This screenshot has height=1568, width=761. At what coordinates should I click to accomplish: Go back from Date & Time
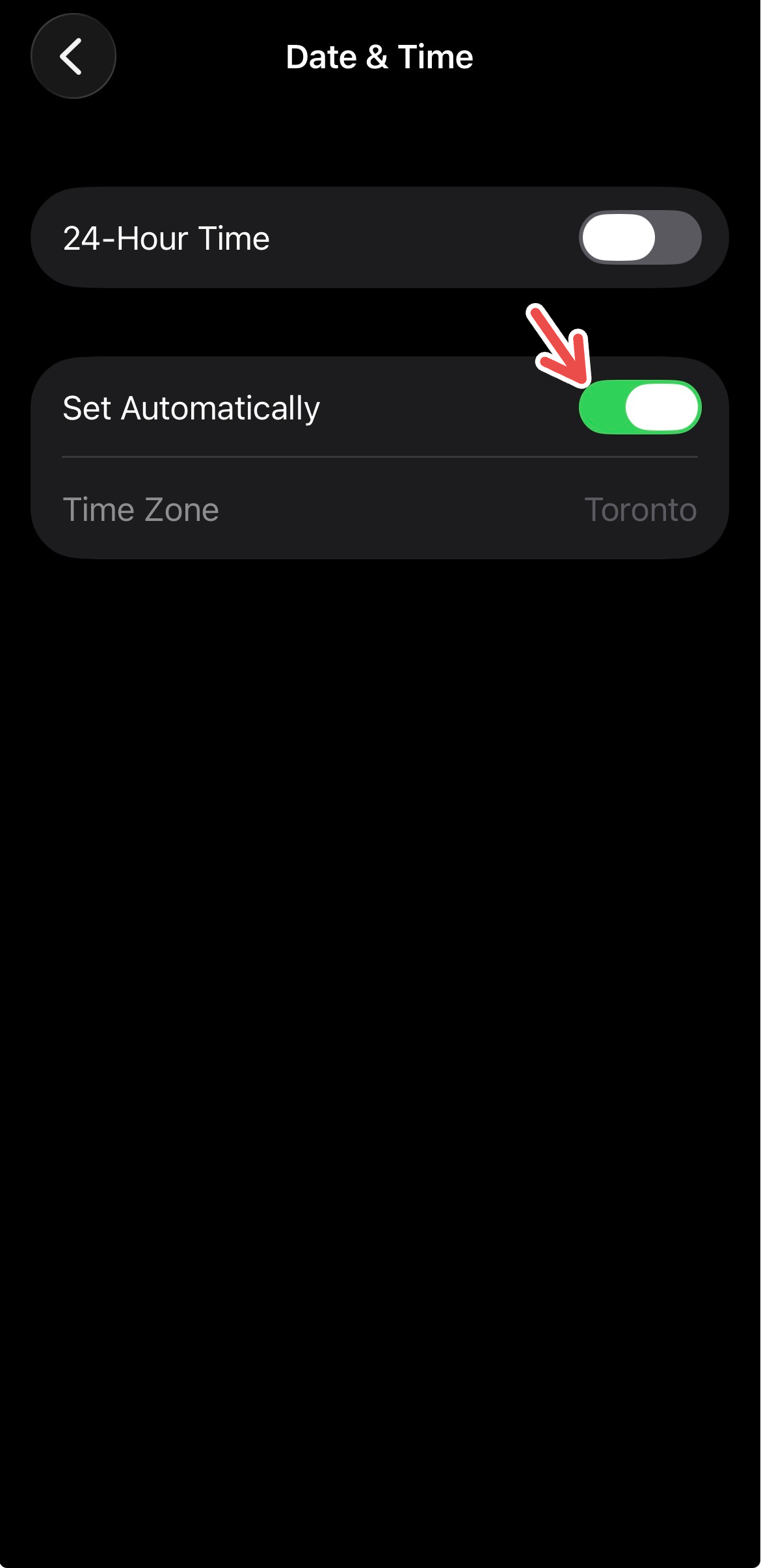(73, 57)
